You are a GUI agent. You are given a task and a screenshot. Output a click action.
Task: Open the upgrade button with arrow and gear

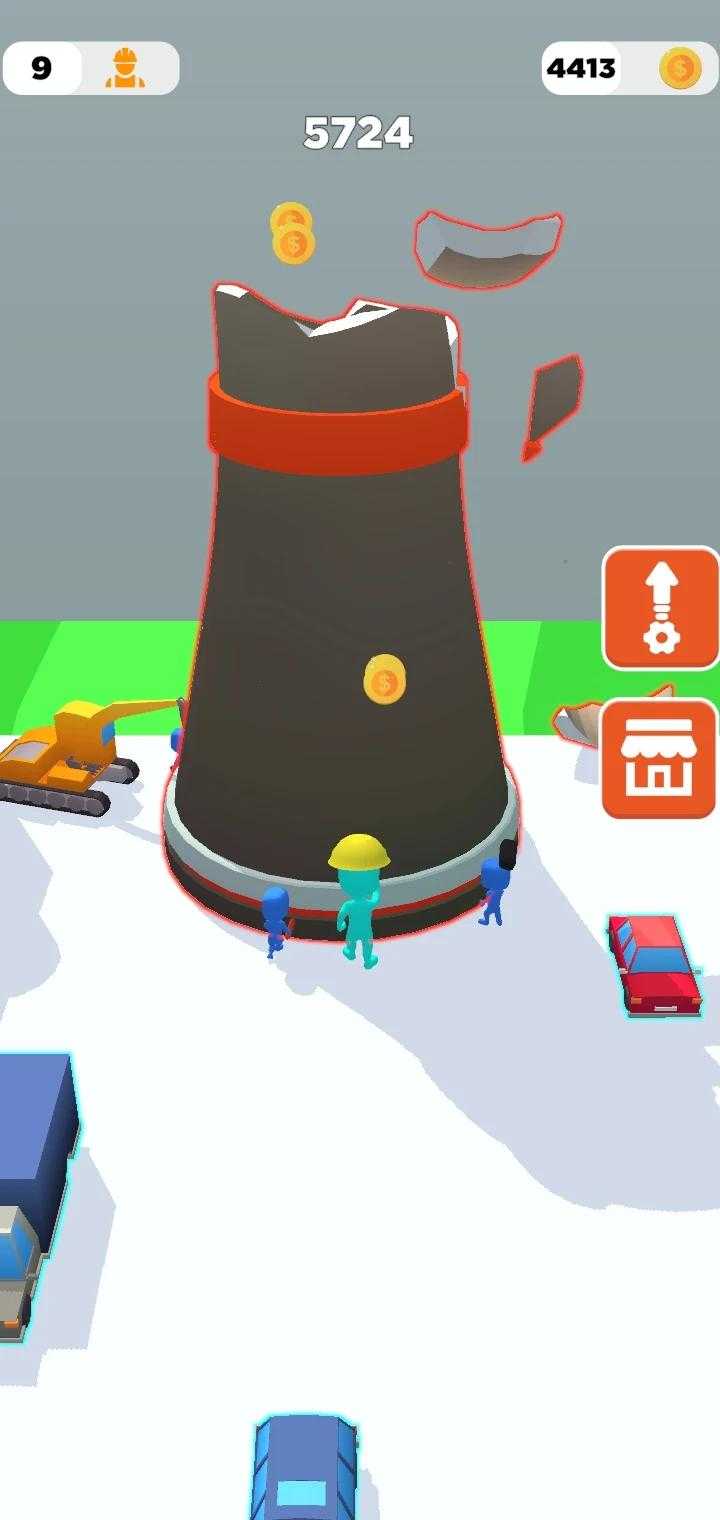(660, 608)
